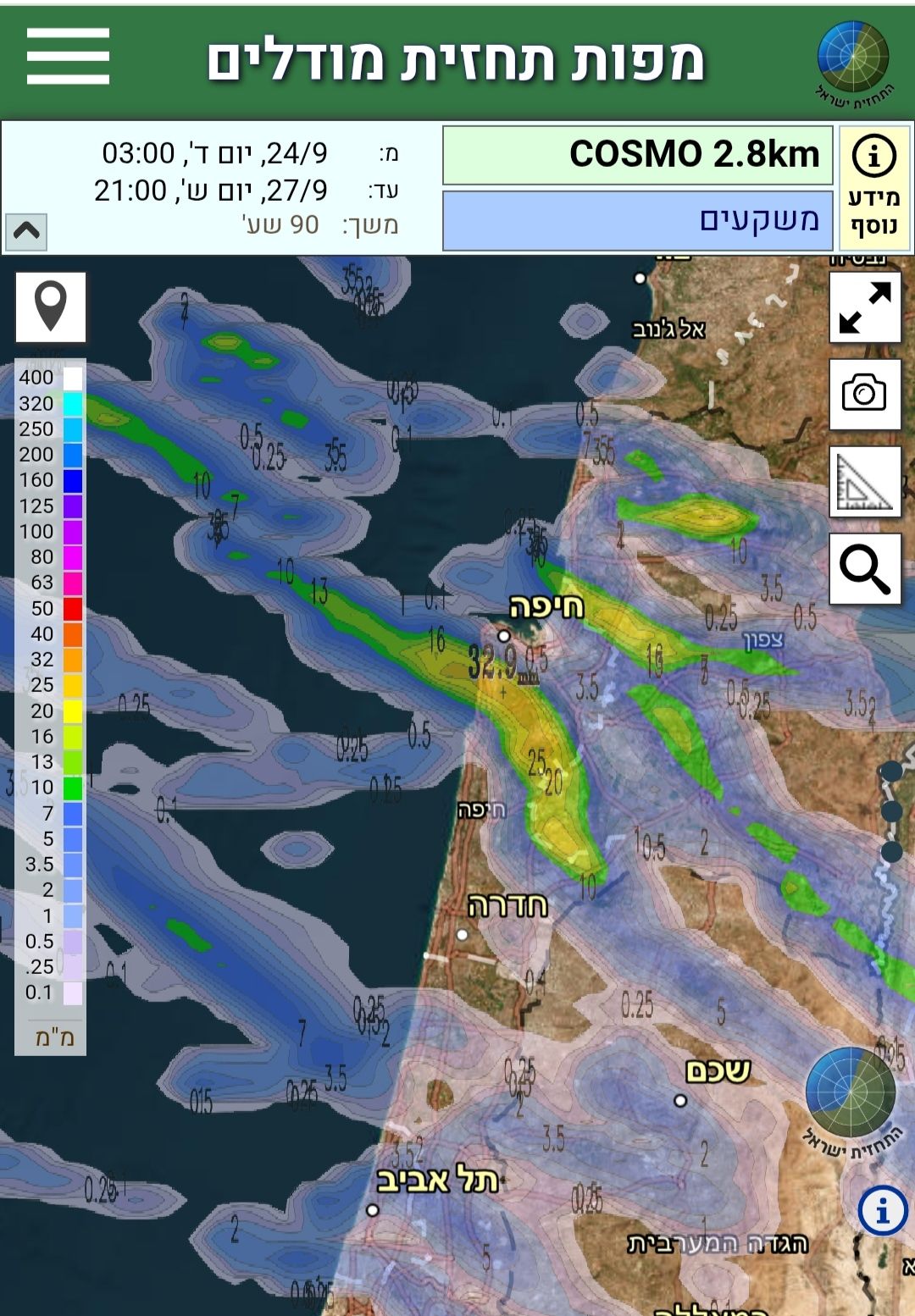Tap the מידע נוסף info button
The height and width of the screenshot is (1316, 915).
point(873,188)
